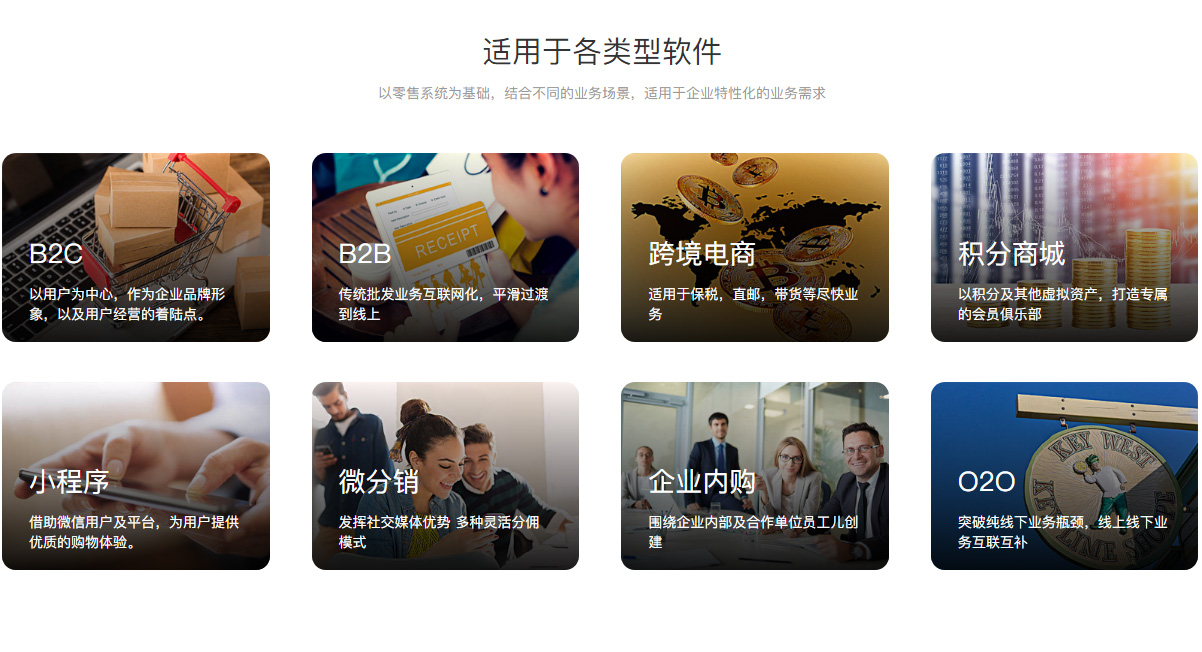The image size is (1202, 652).
Task: Tap the 小程序 card
Action: [135, 476]
